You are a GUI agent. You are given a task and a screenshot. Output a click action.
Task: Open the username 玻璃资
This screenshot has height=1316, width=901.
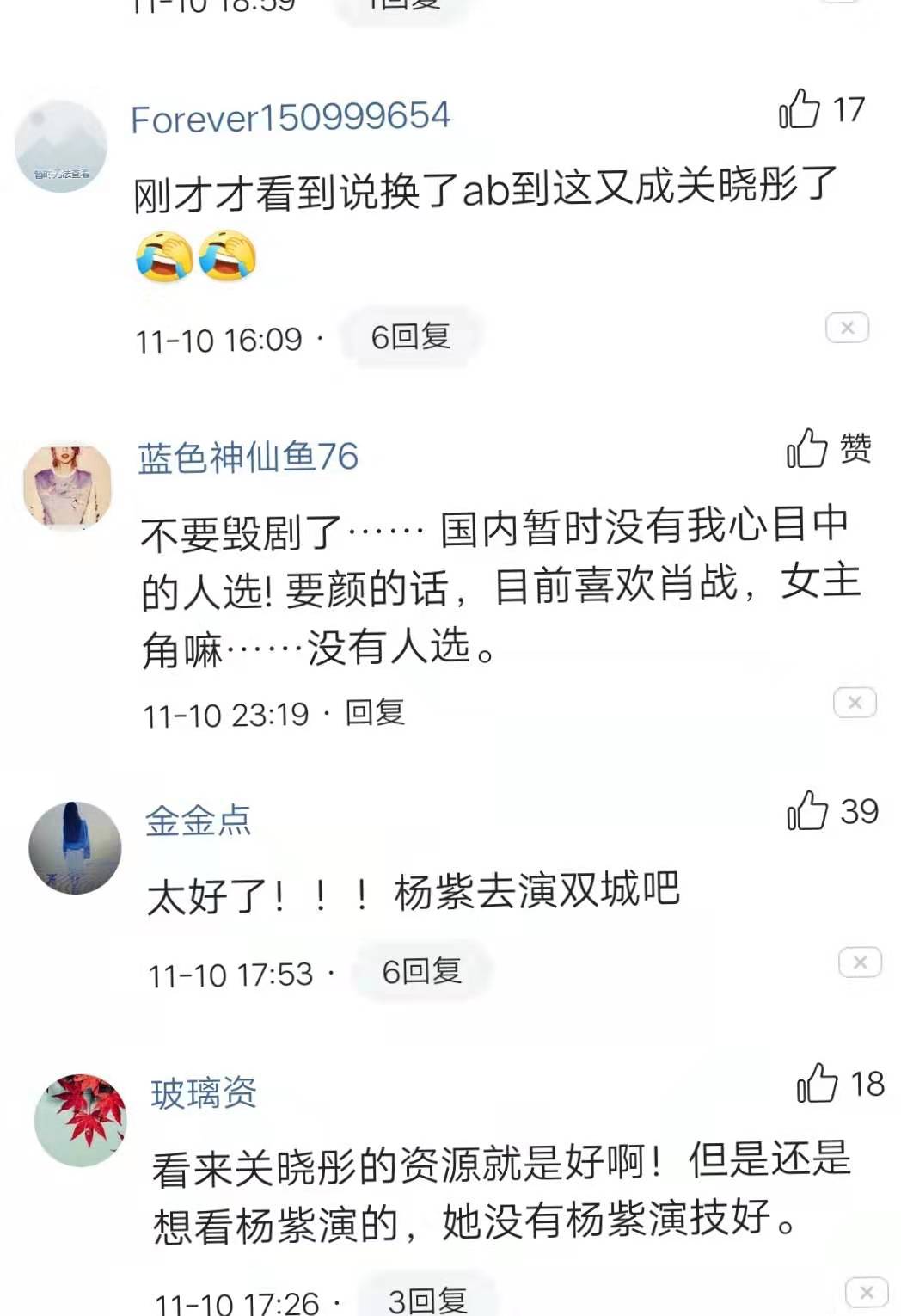pyautogui.click(x=204, y=1093)
